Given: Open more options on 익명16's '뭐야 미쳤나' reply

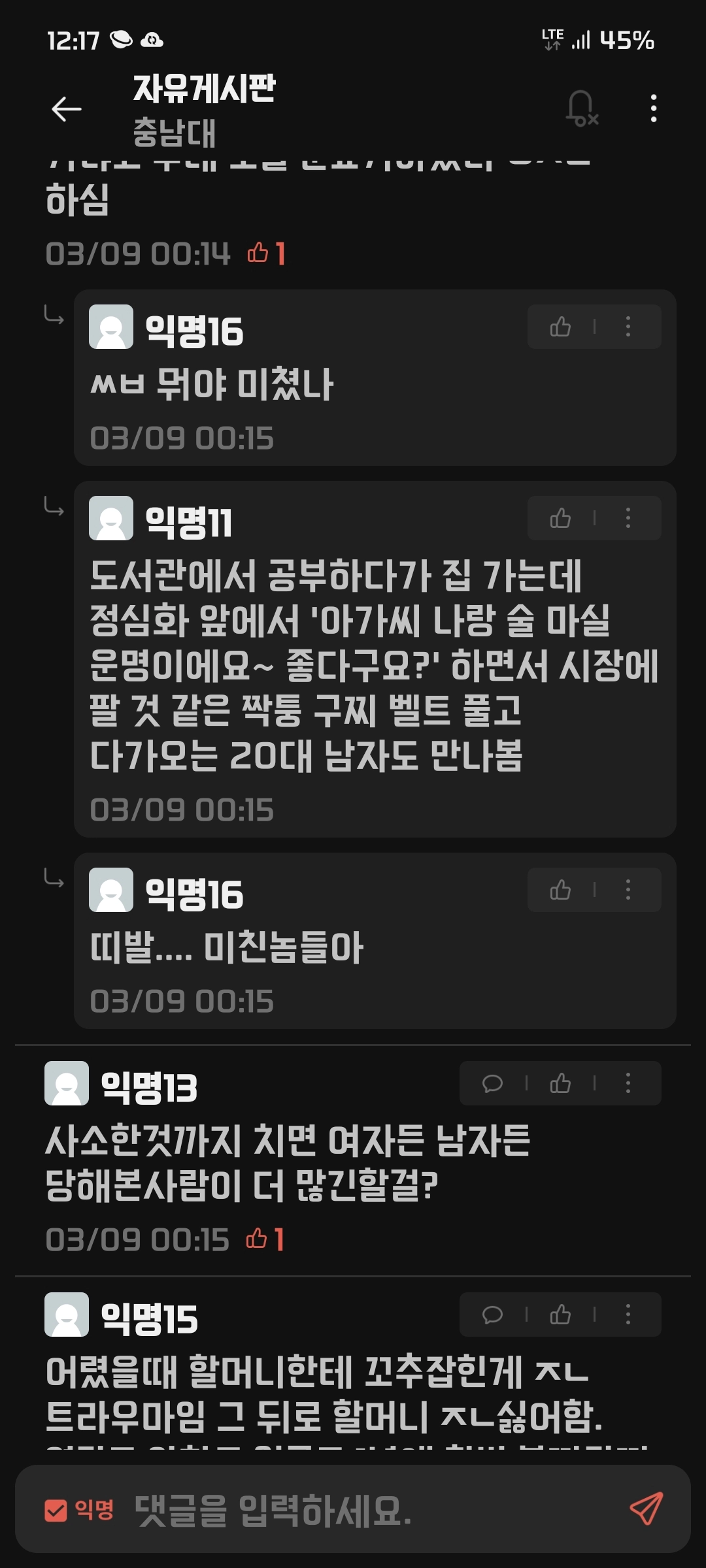Looking at the screenshot, I should tap(628, 327).
